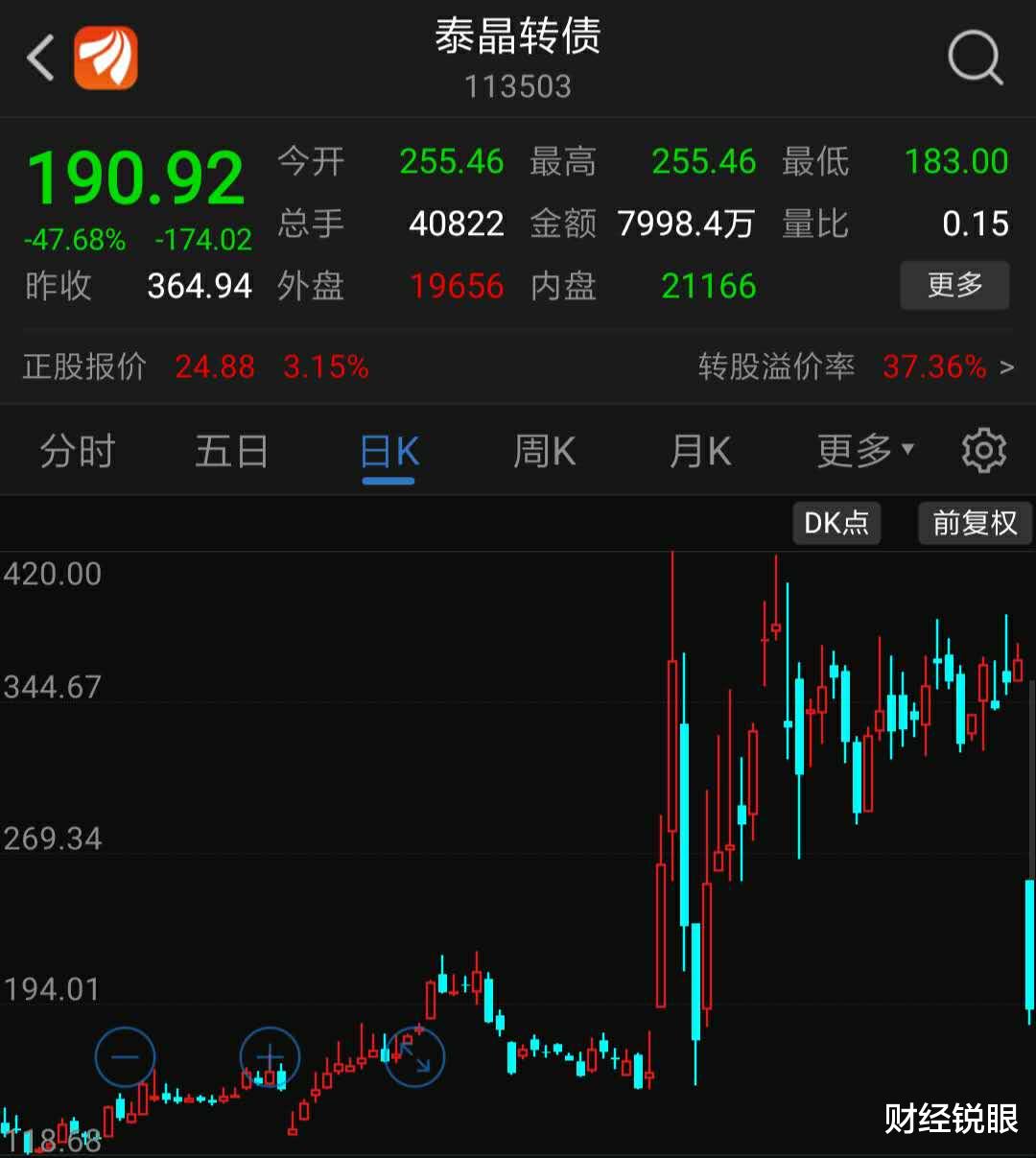Image resolution: width=1036 pixels, height=1158 pixels.
Task: Toggle 前复权 price adjustment mode
Action: (975, 523)
